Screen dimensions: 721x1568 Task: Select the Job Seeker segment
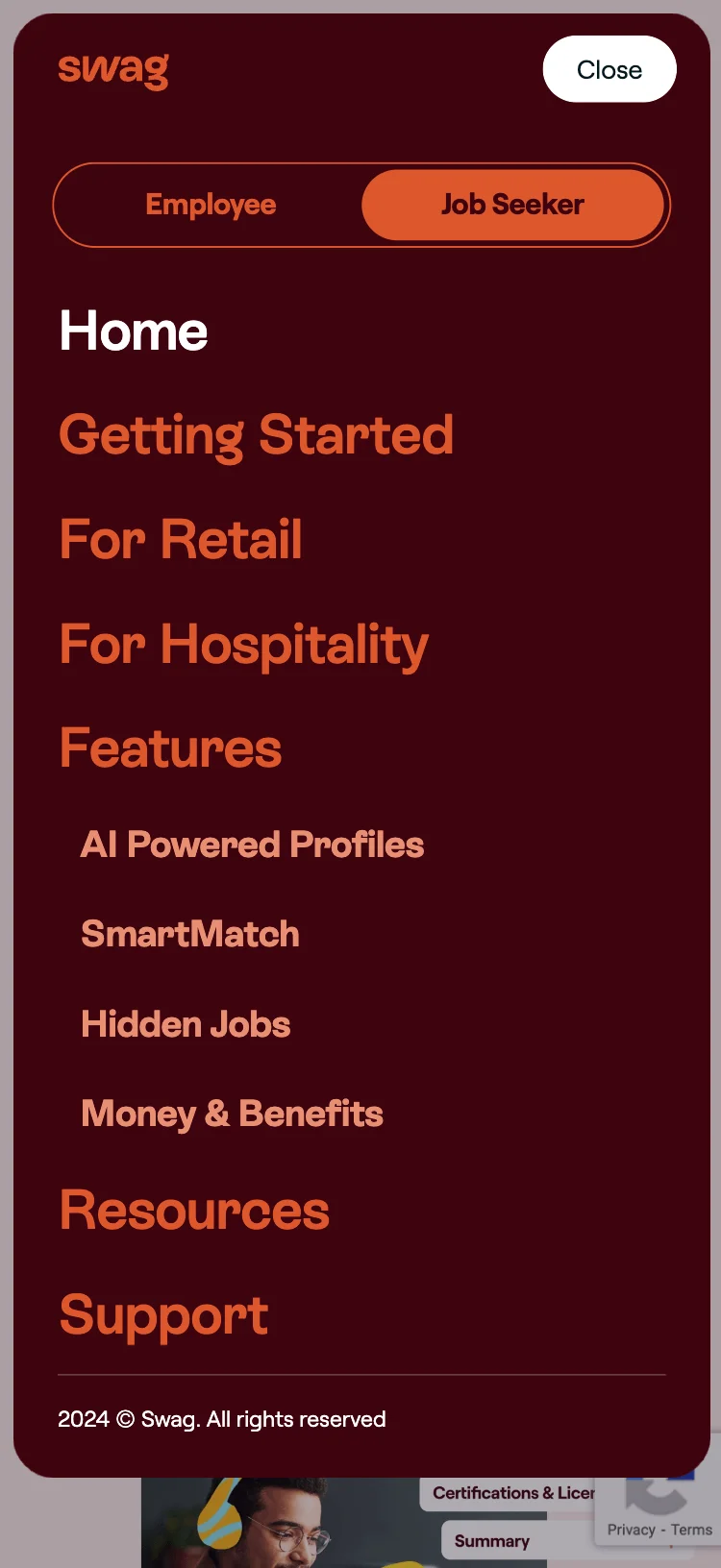coord(512,205)
